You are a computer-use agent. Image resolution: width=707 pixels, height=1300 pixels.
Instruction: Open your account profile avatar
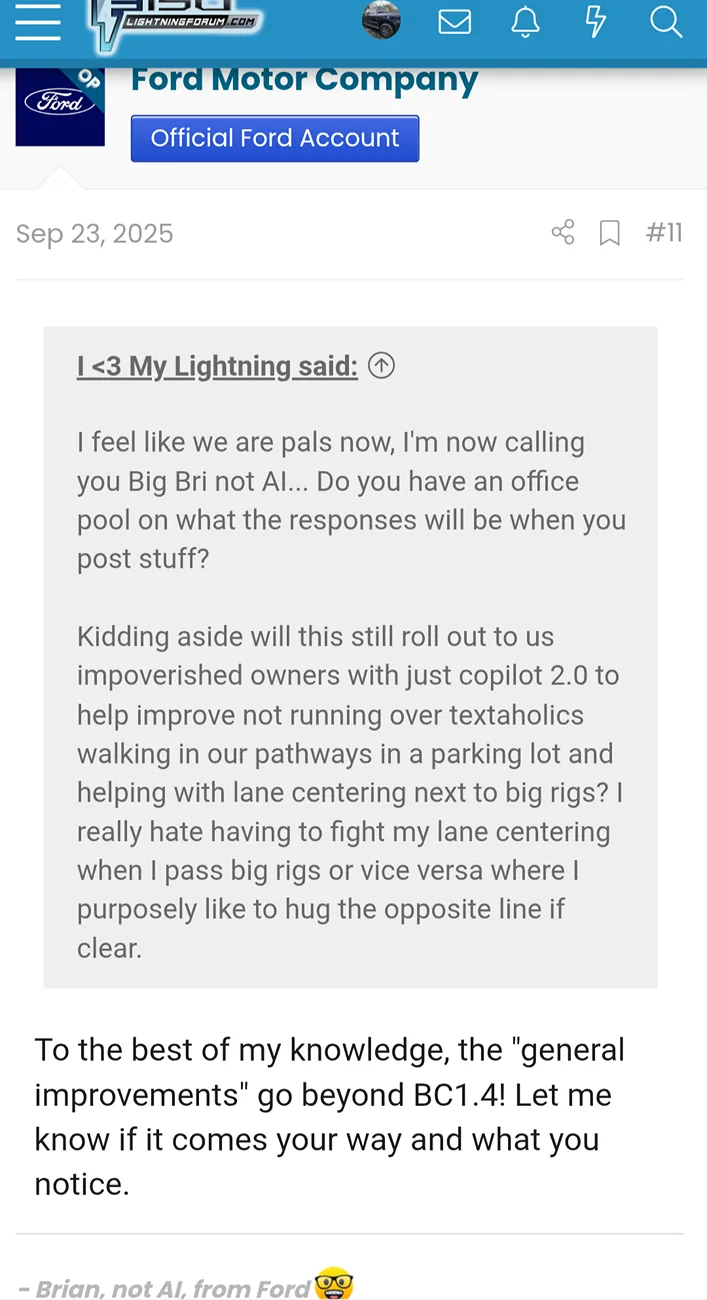381,20
